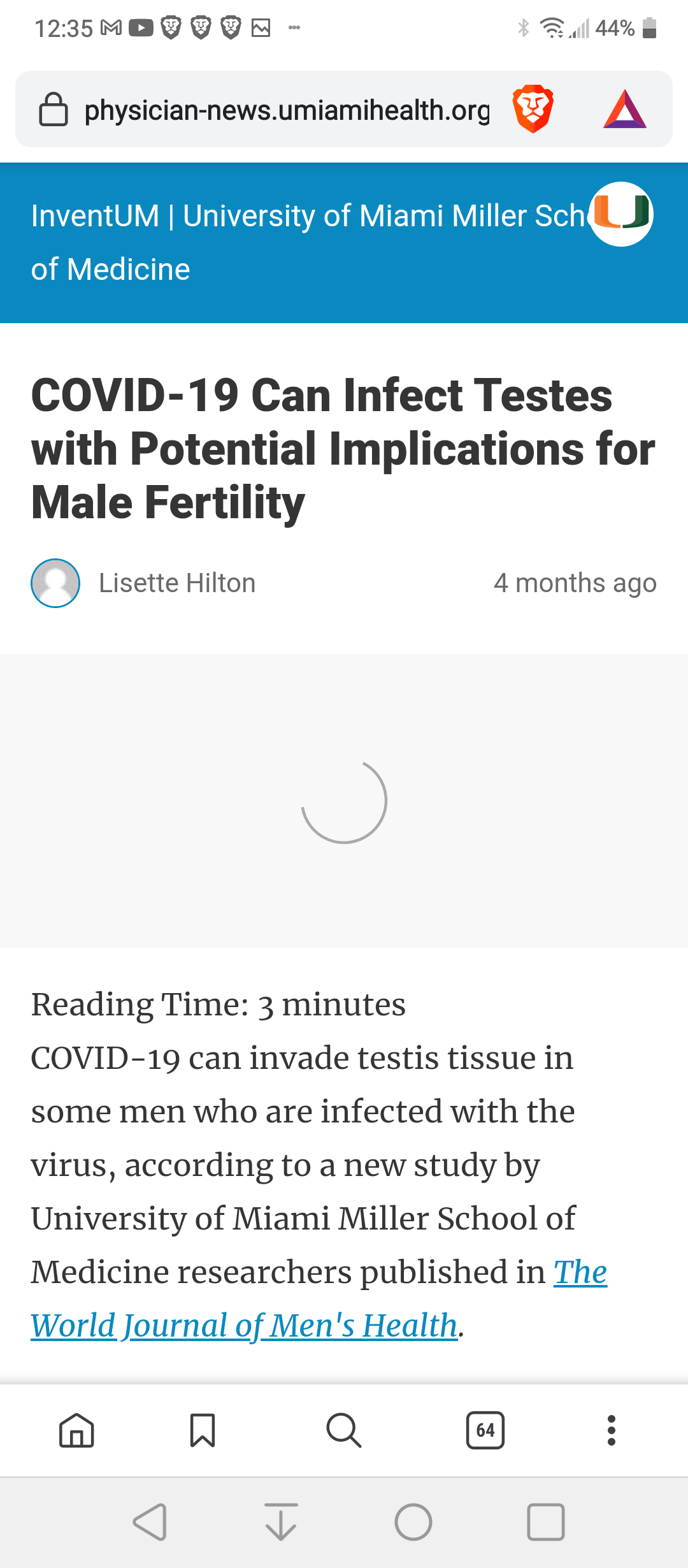Open the InventUM site title link

point(309,242)
